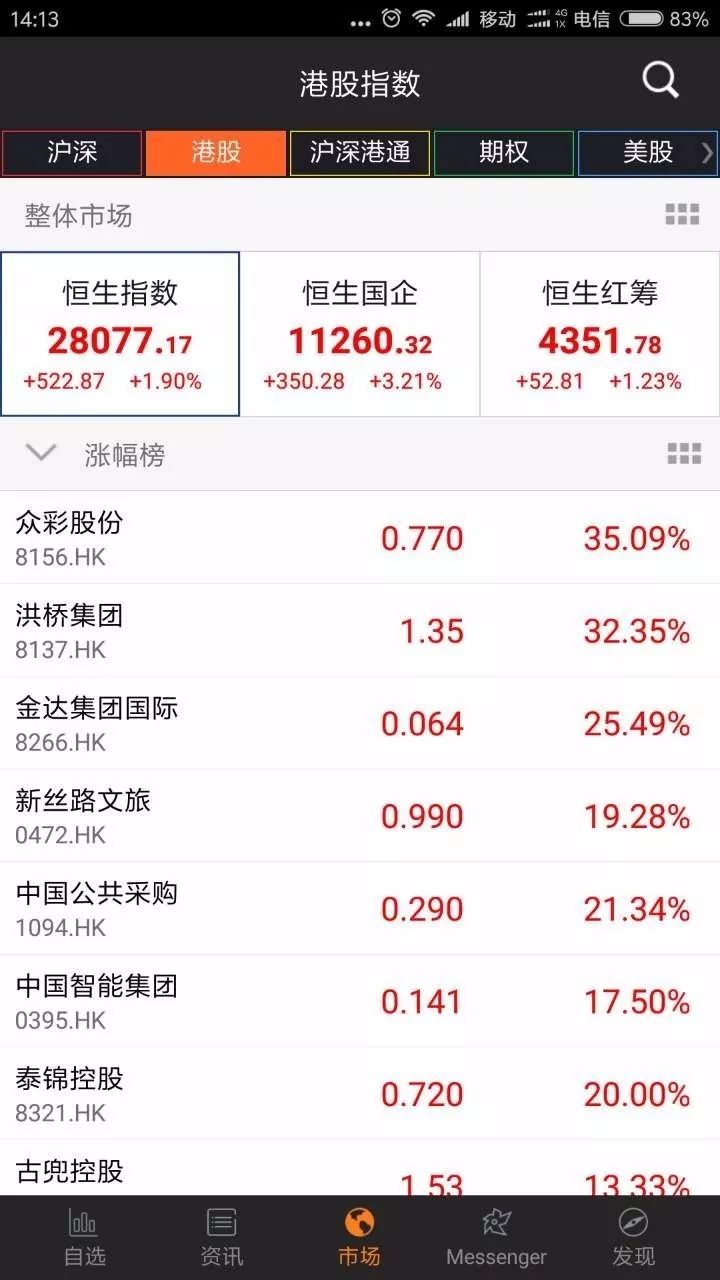View 恒生国企 index details
The width and height of the screenshot is (720, 1280).
tap(359, 333)
